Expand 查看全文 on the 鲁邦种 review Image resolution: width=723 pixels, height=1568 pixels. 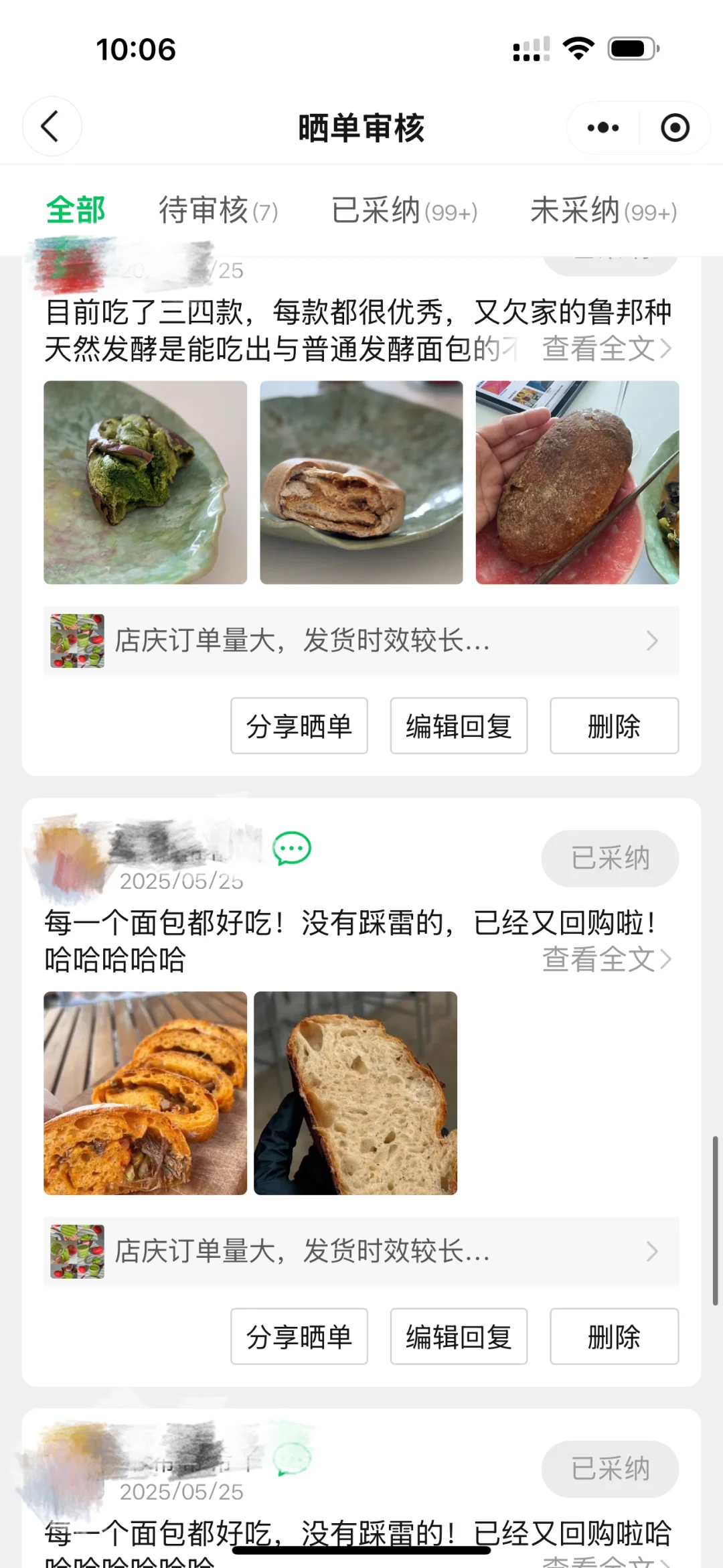607,348
